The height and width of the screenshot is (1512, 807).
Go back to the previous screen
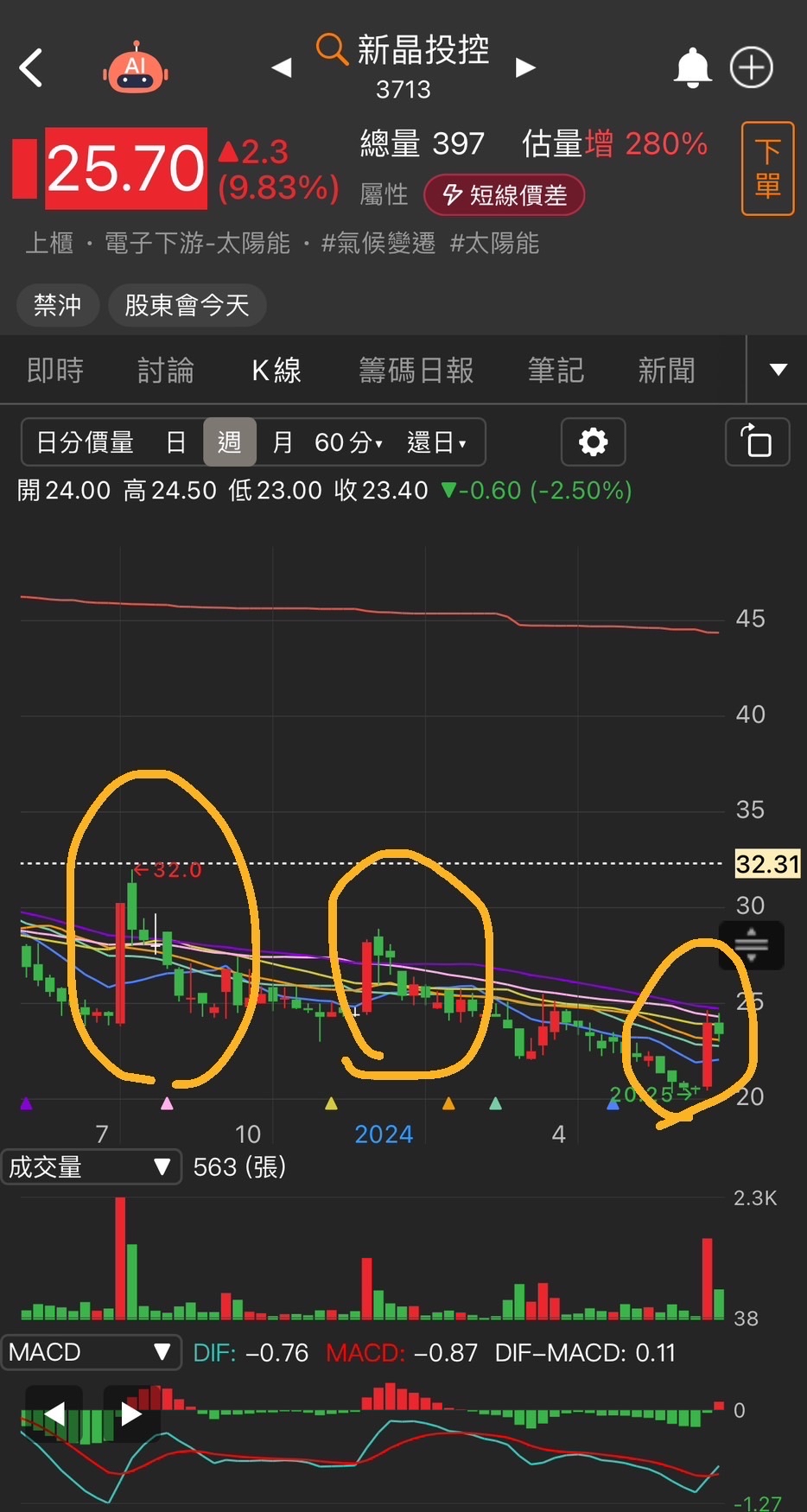tap(31, 67)
